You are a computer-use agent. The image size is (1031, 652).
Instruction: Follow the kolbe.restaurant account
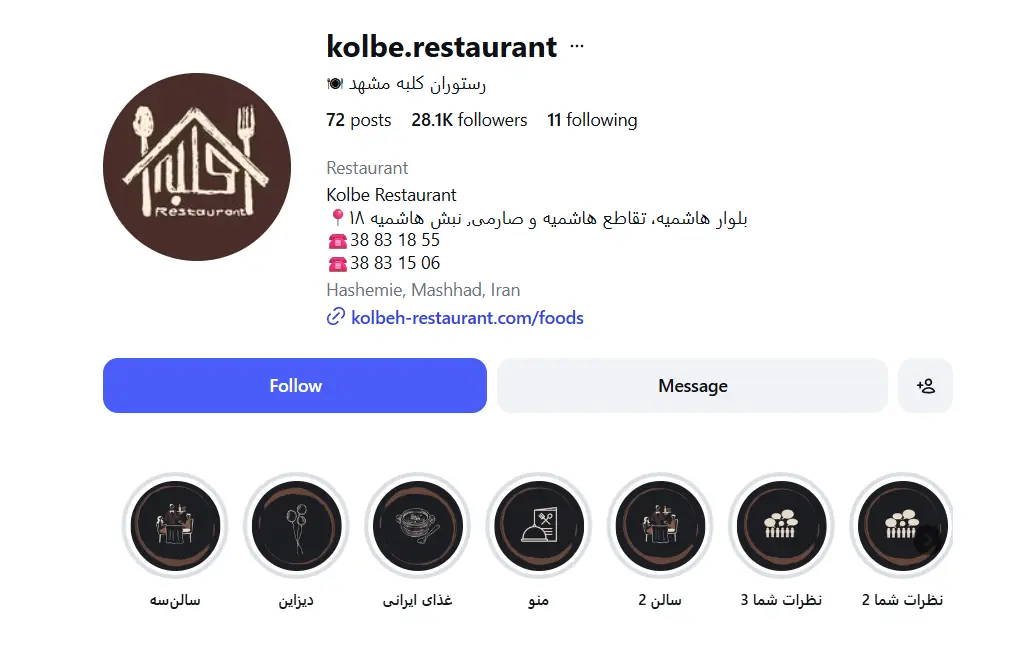[x=295, y=385]
